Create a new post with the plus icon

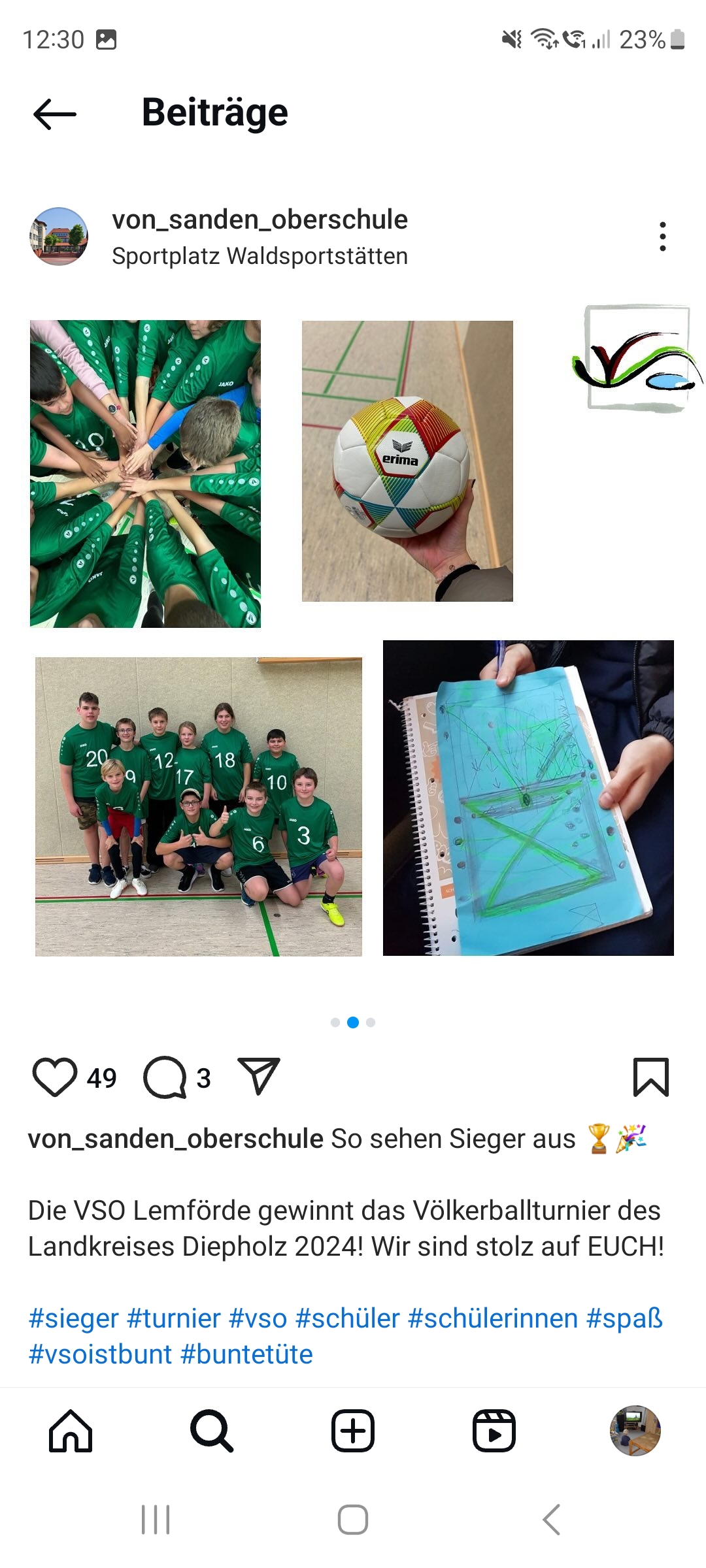coord(353,1431)
